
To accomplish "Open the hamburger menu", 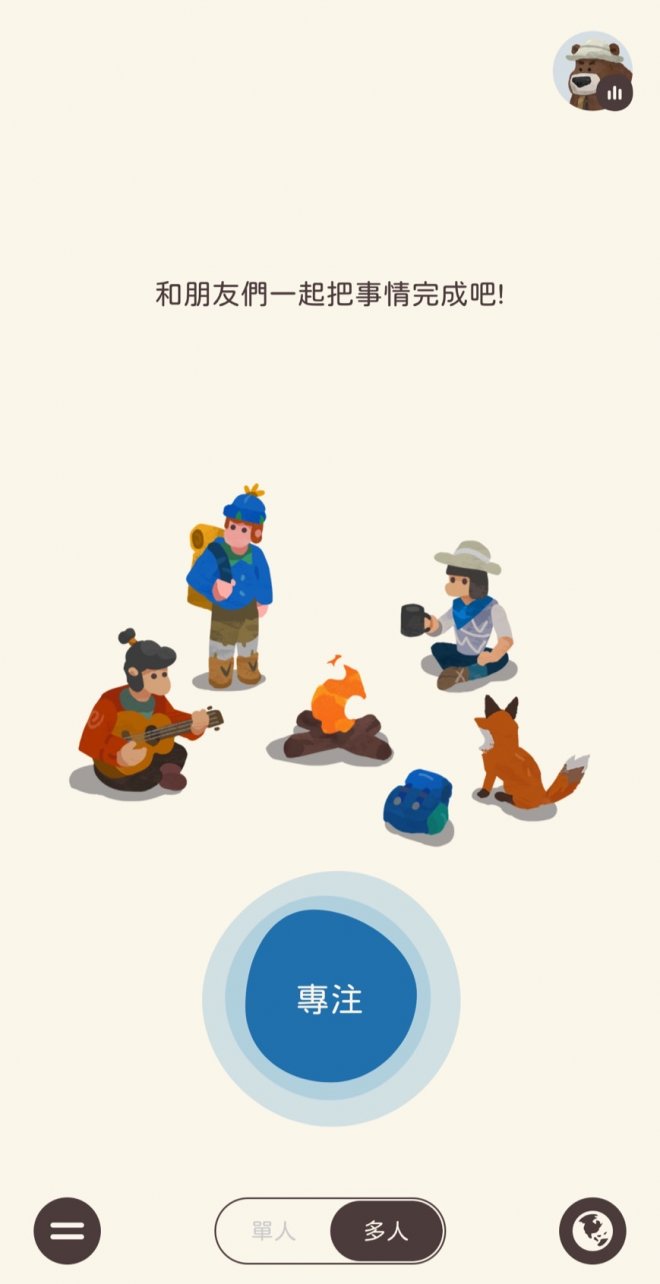I will 67,1231.
